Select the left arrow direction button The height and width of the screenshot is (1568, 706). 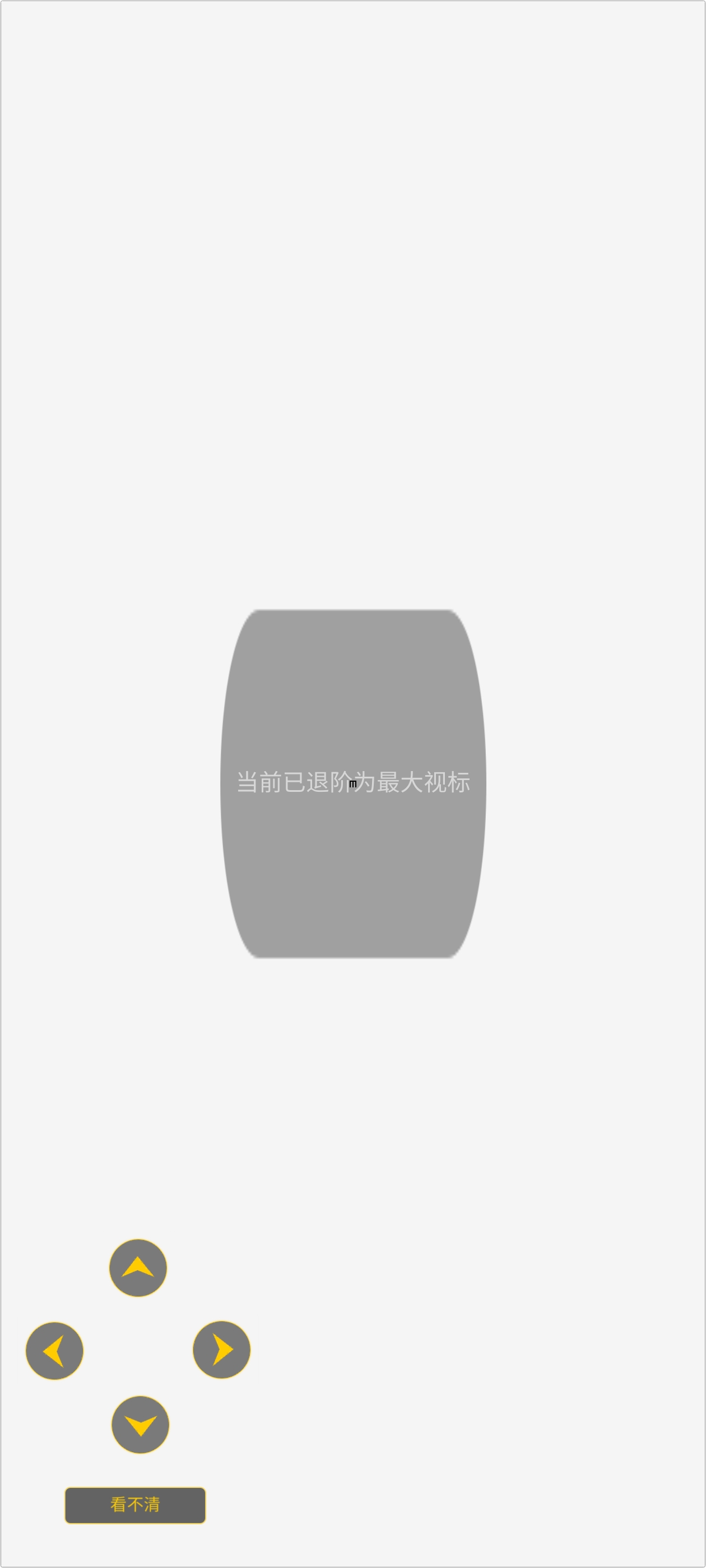click(54, 1351)
